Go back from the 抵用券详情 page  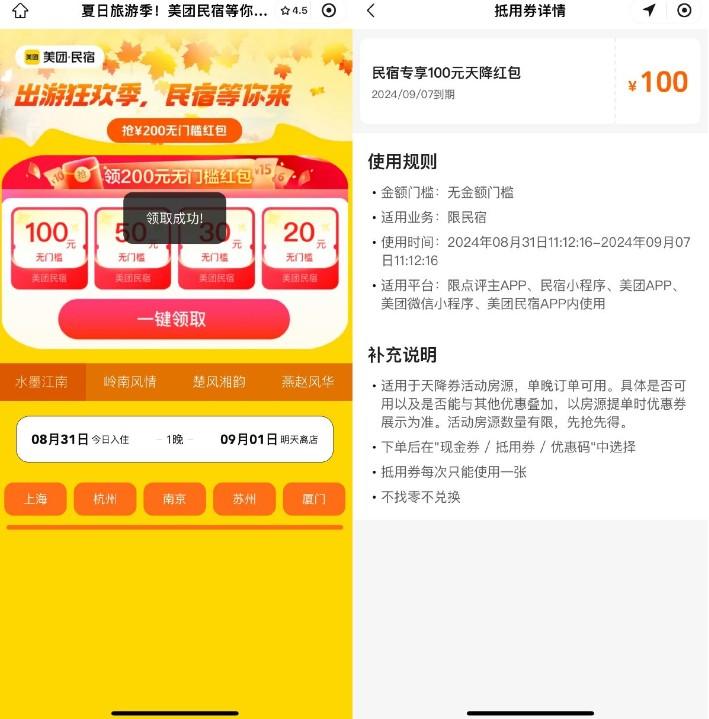371,11
